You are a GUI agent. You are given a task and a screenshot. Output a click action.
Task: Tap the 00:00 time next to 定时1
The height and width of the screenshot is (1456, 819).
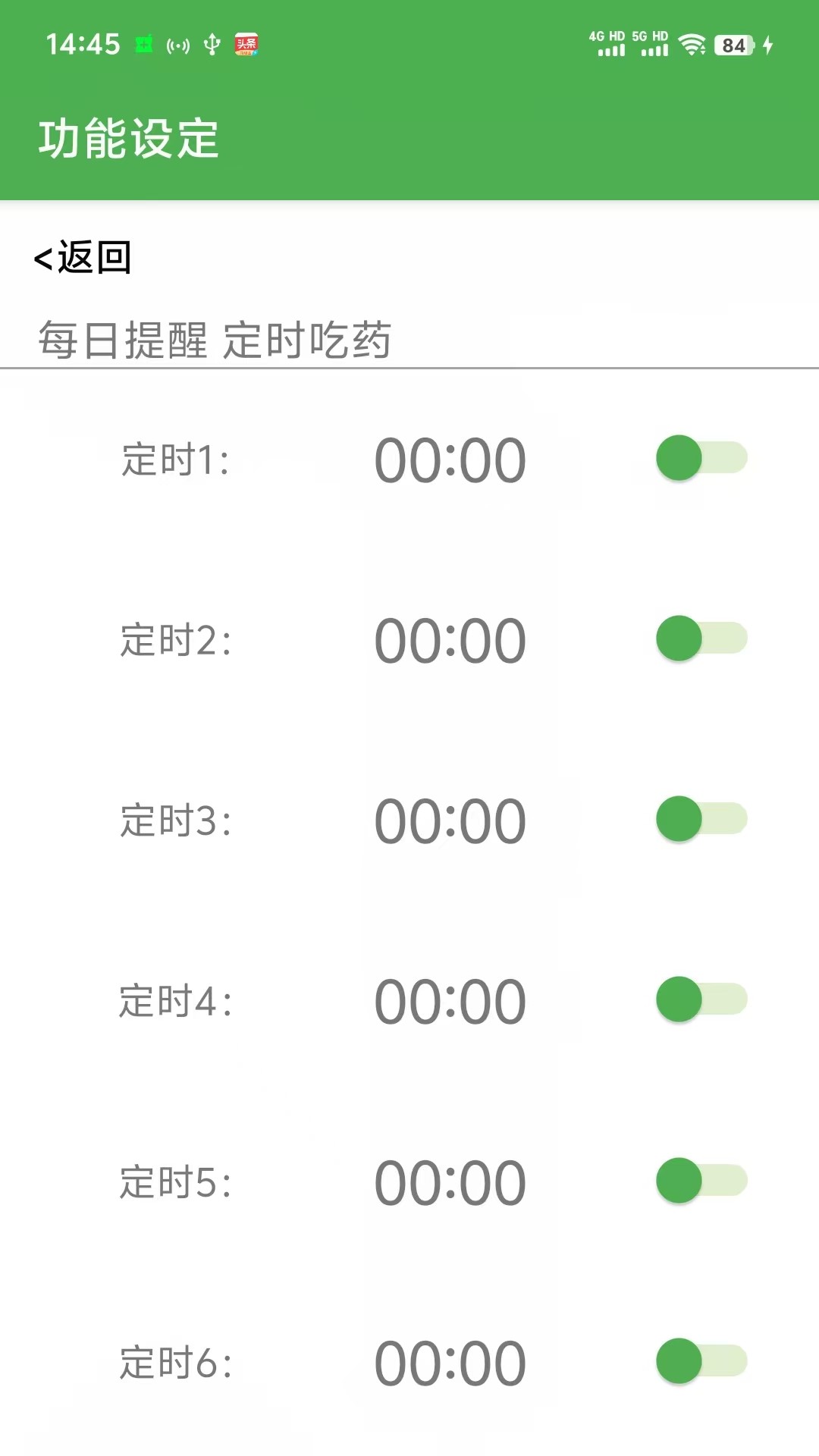coord(450,458)
